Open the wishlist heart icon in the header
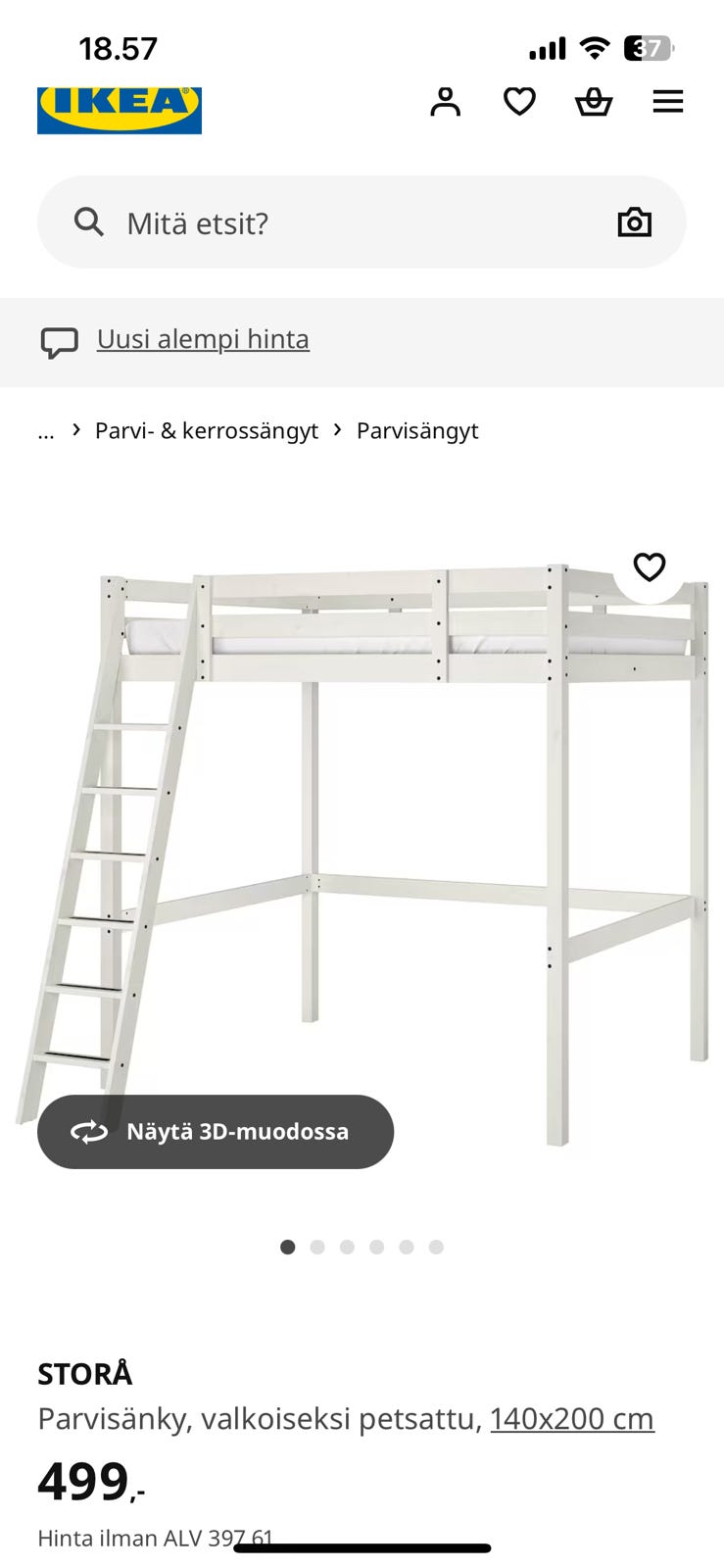This screenshot has width=724, height=1568. [x=519, y=101]
